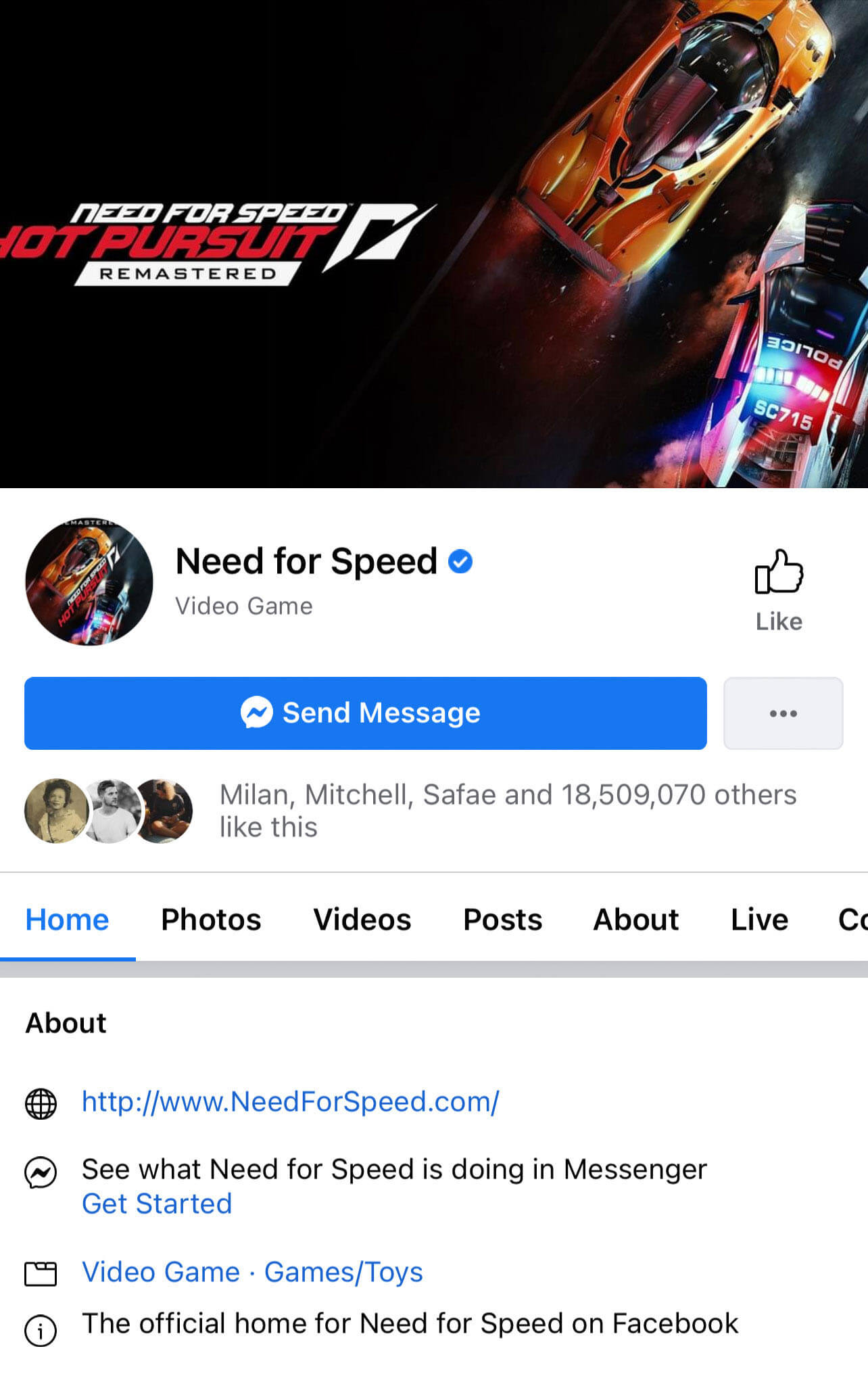Switch to the Photos tab
868x1380 pixels.
click(211, 920)
